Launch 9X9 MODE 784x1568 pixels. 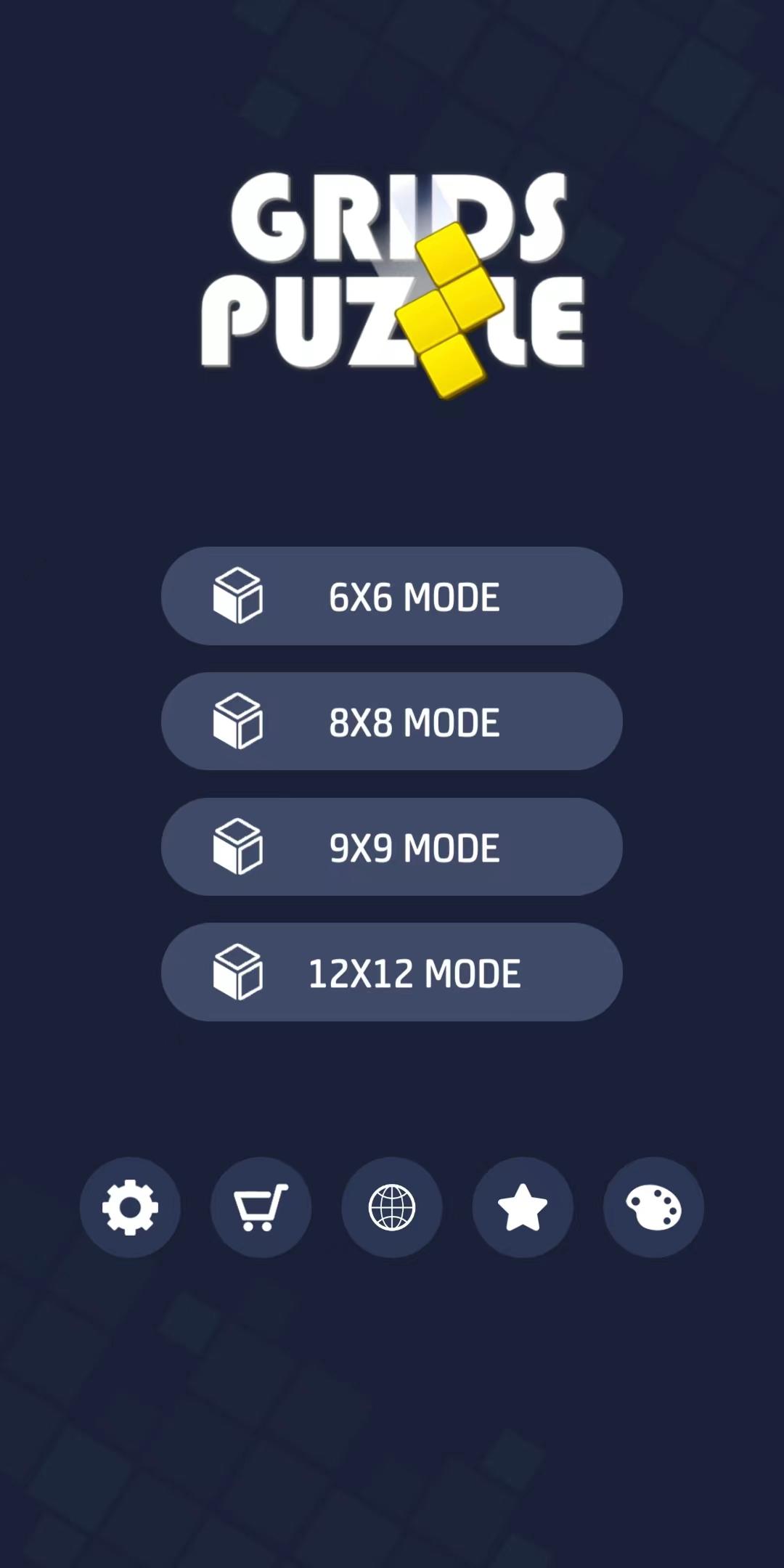pyautogui.click(x=392, y=846)
